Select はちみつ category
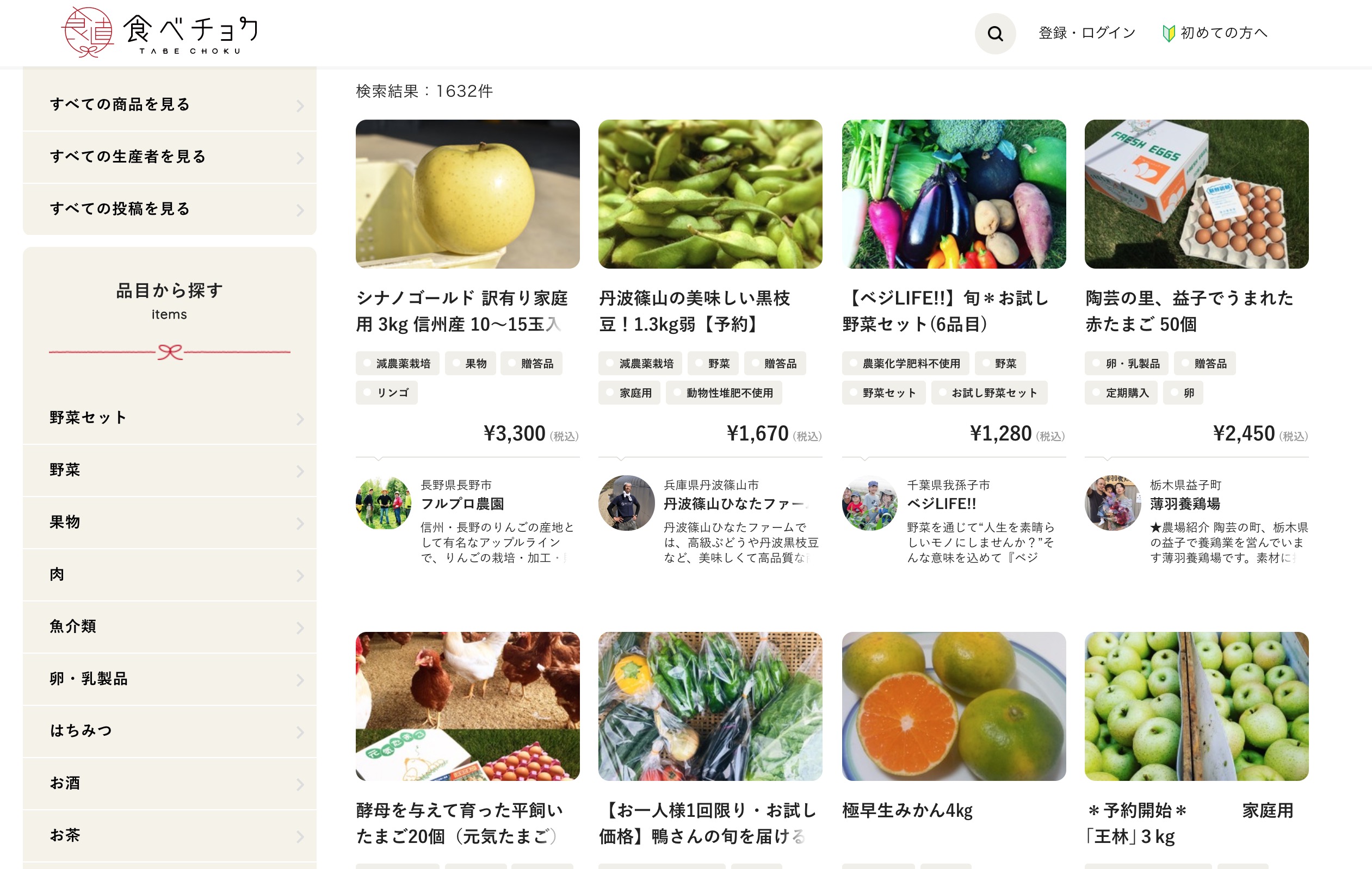Image resolution: width=1372 pixels, height=869 pixels. 169,731
